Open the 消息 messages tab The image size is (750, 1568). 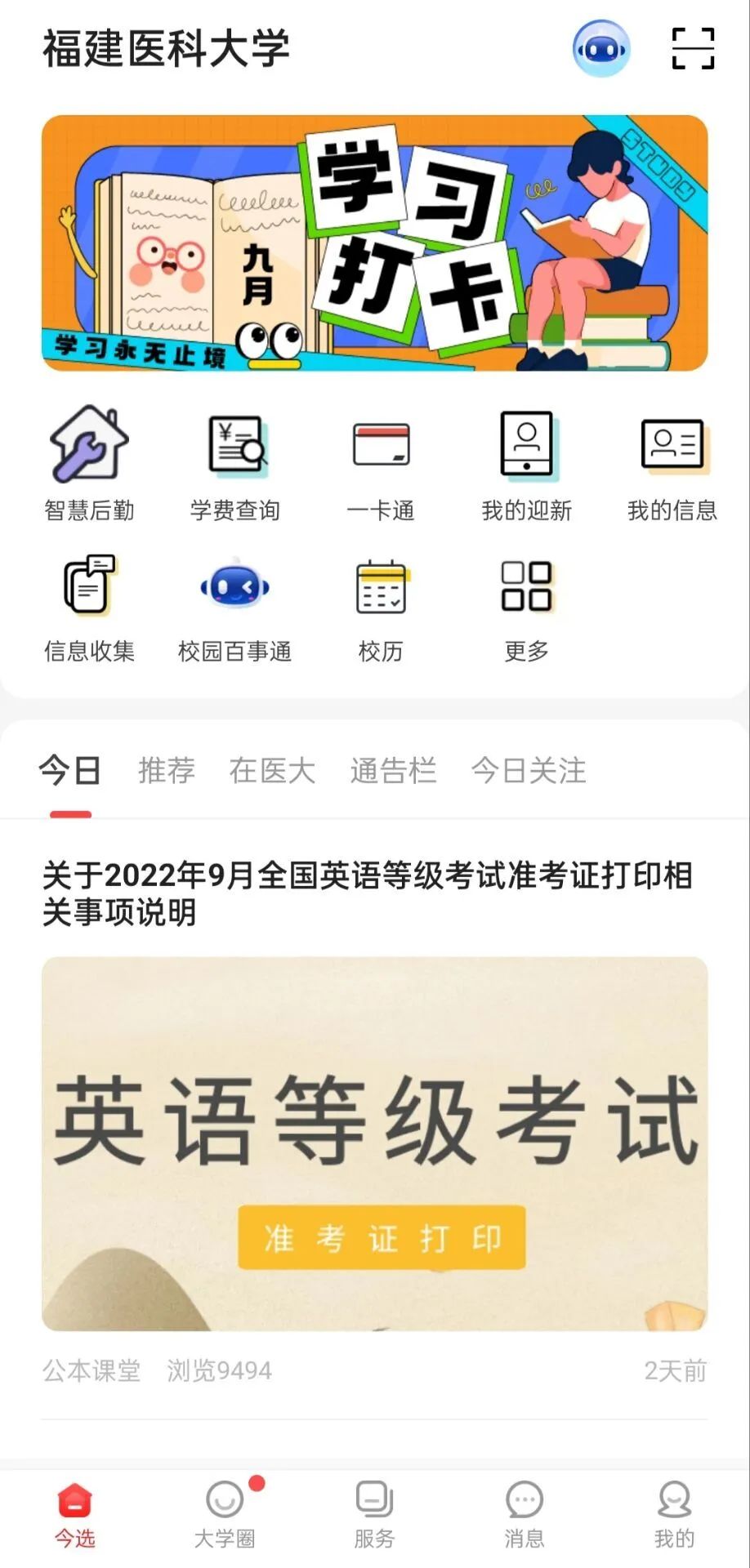[525, 1516]
